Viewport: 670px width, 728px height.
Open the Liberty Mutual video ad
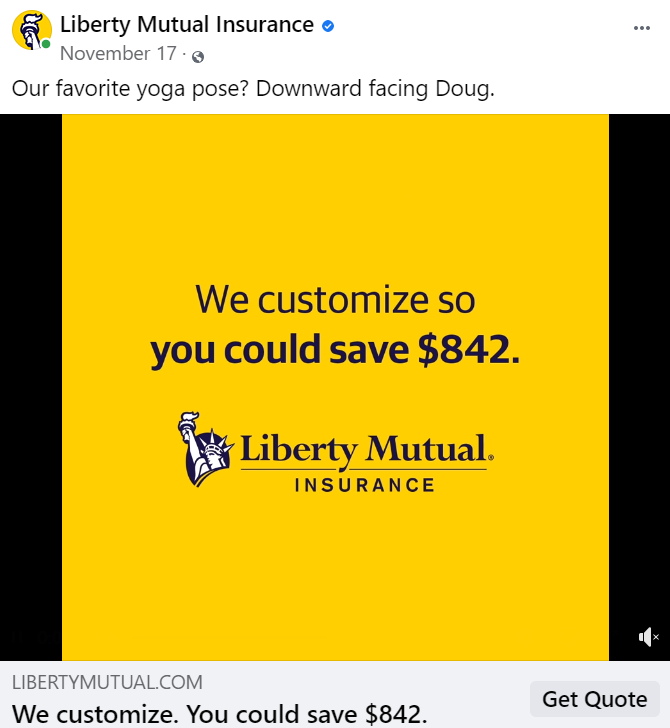pyautogui.click(x=335, y=387)
